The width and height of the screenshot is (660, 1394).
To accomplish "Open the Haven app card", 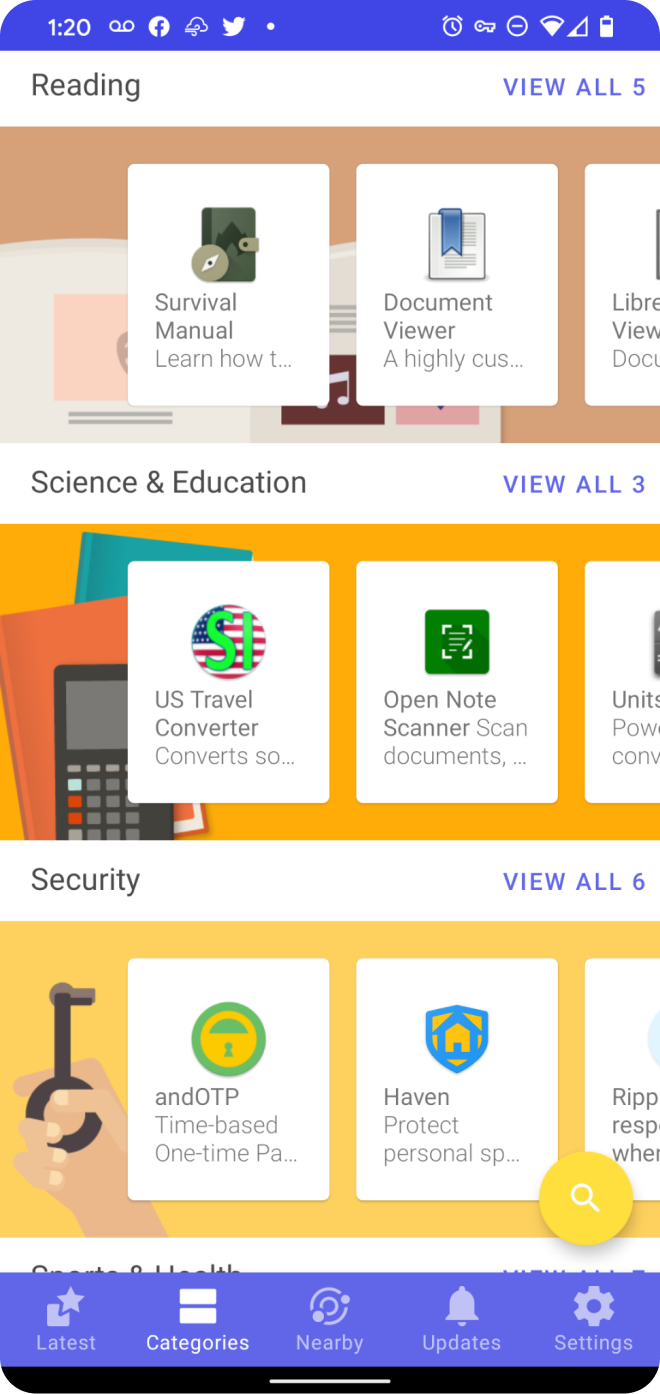I will click(x=456, y=1079).
